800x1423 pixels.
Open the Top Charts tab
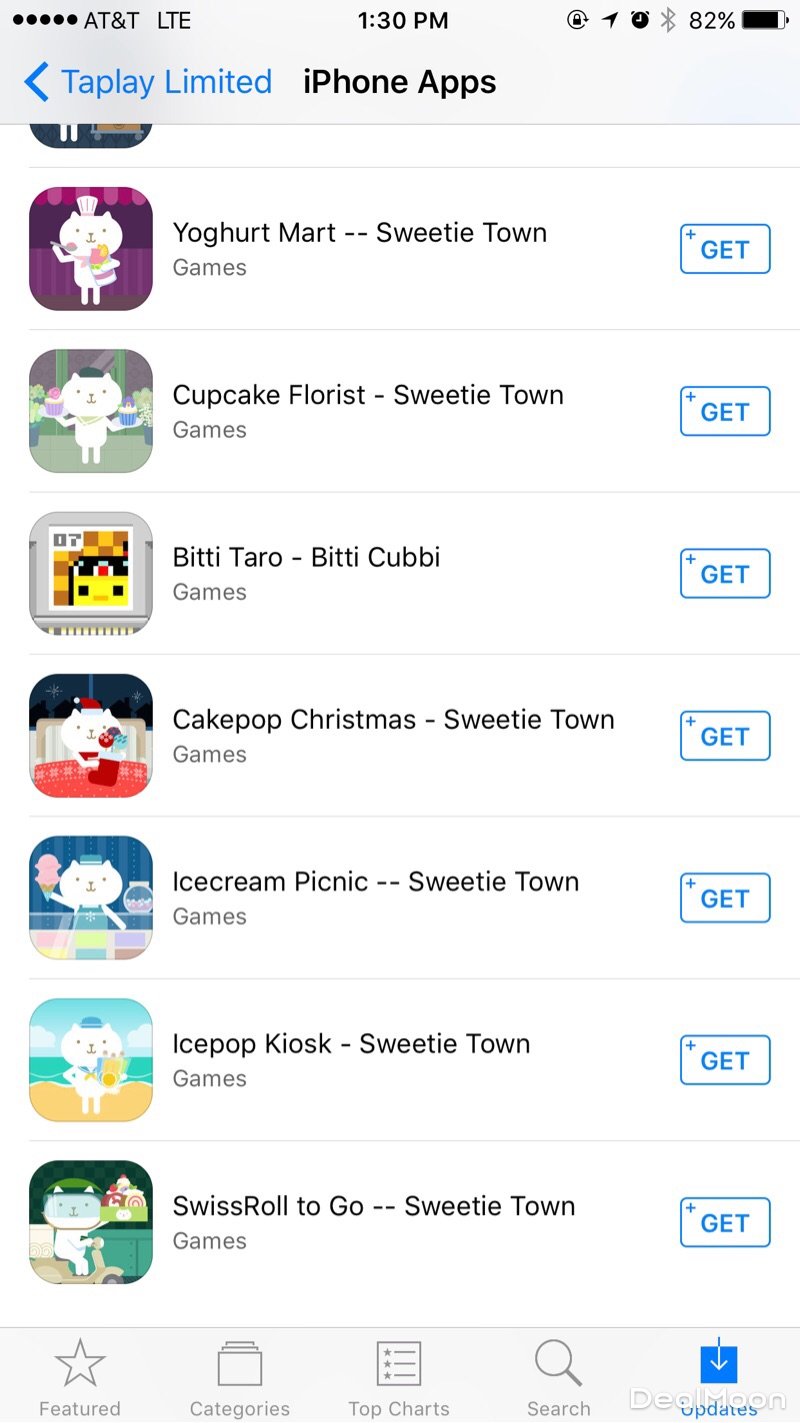tap(399, 1378)
